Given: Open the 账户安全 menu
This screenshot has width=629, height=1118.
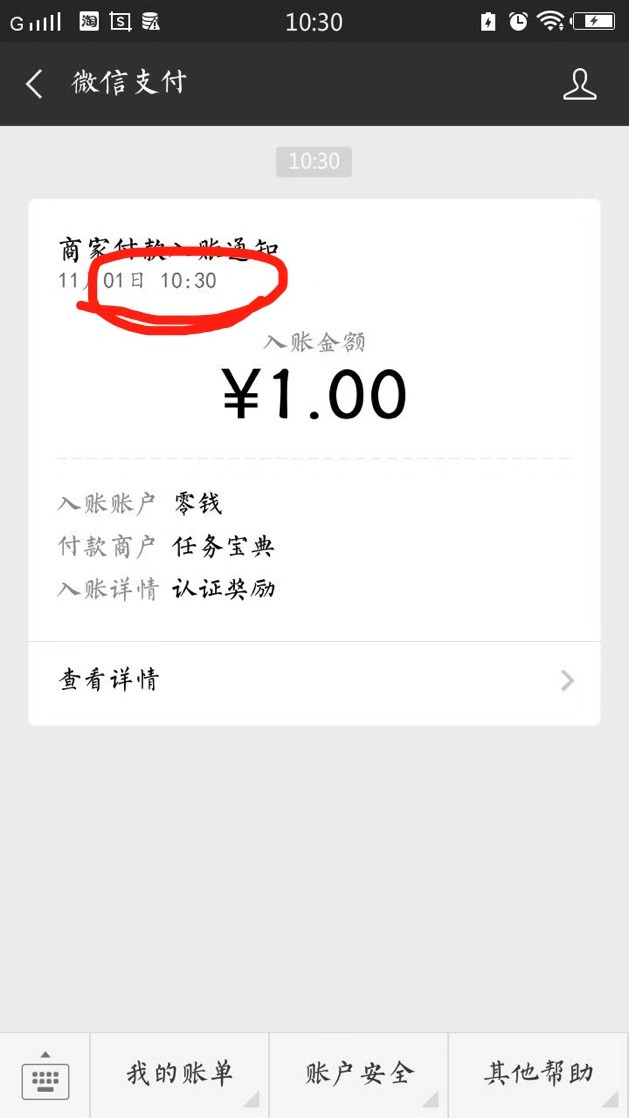Looking at the screenshot, I should click(x=359, y=1075).
